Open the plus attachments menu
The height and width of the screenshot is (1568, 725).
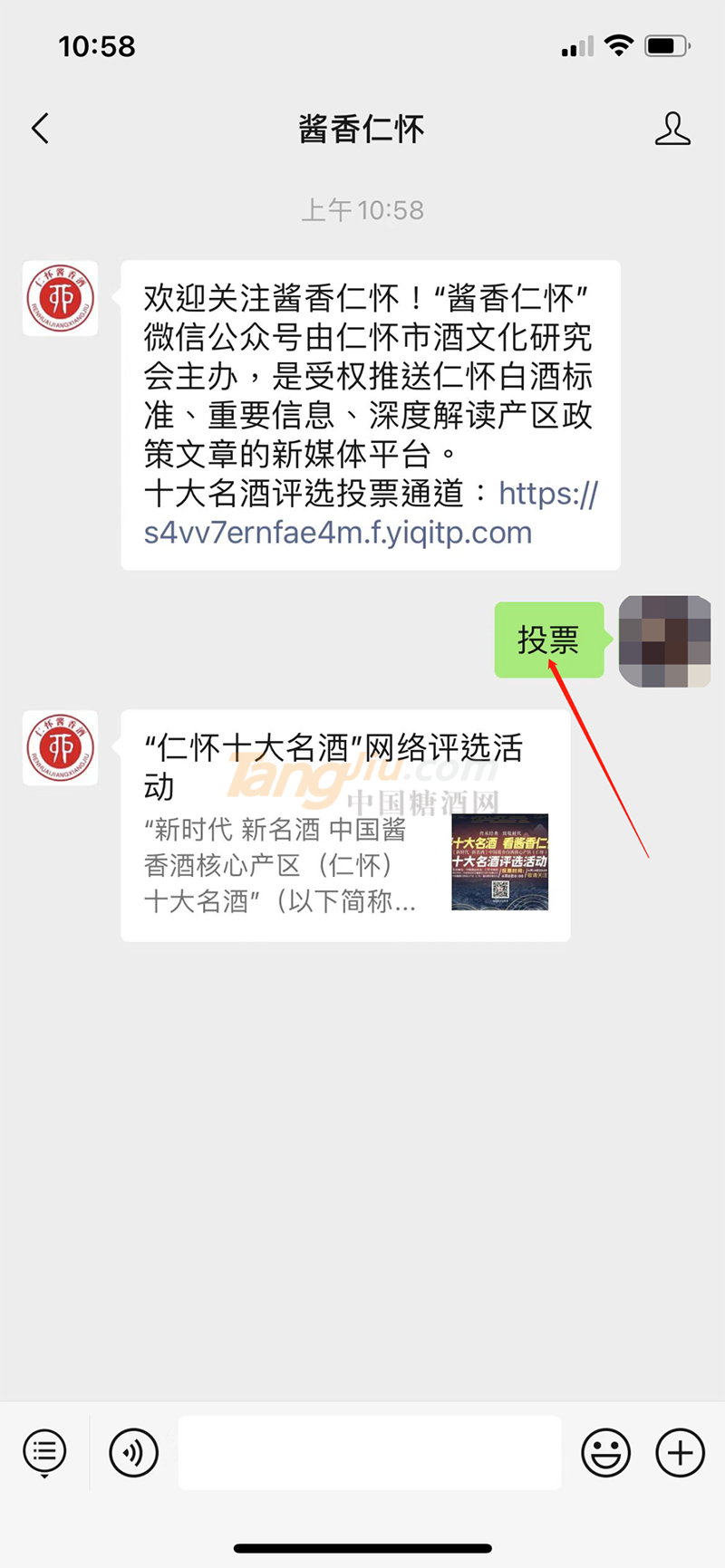(680, 1453)
